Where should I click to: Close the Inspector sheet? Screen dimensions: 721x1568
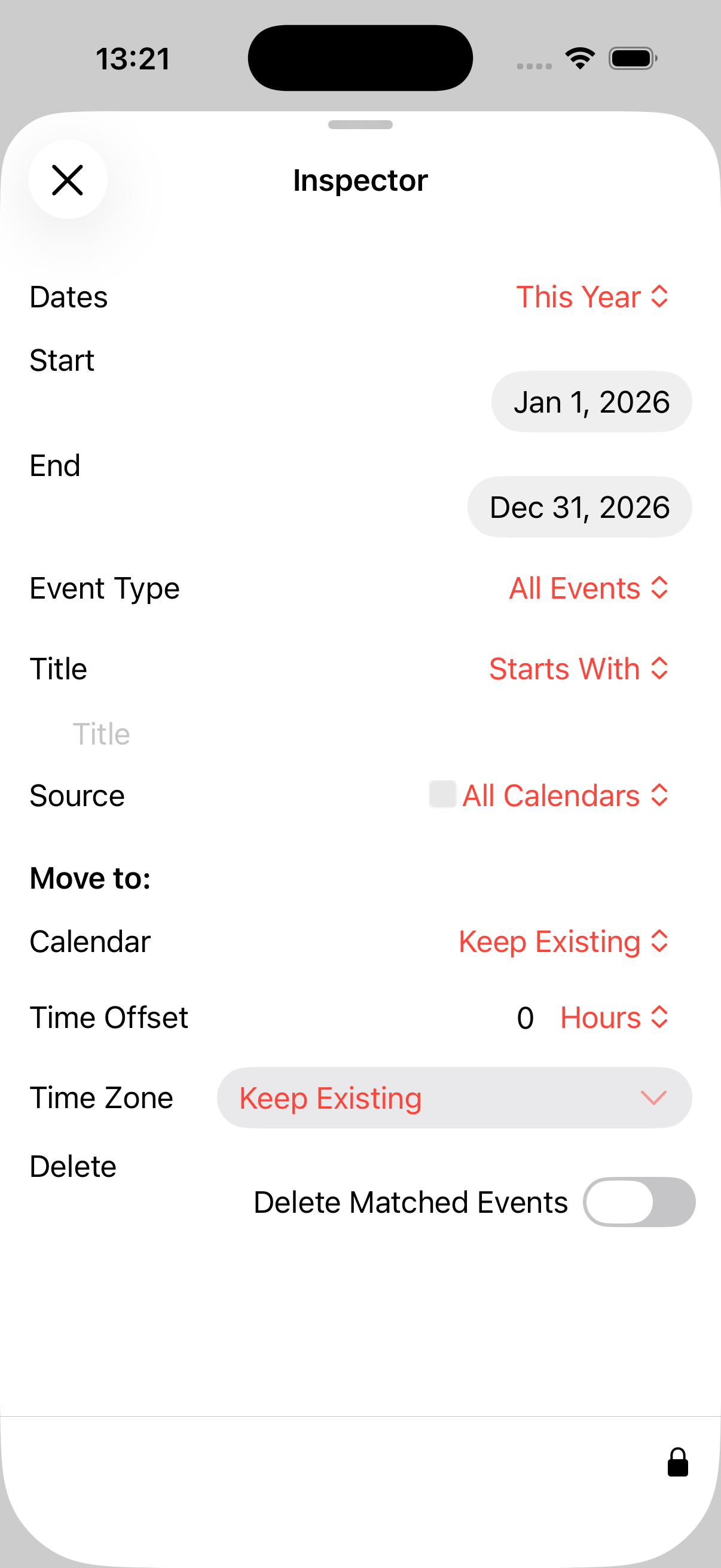click(68, 179)
